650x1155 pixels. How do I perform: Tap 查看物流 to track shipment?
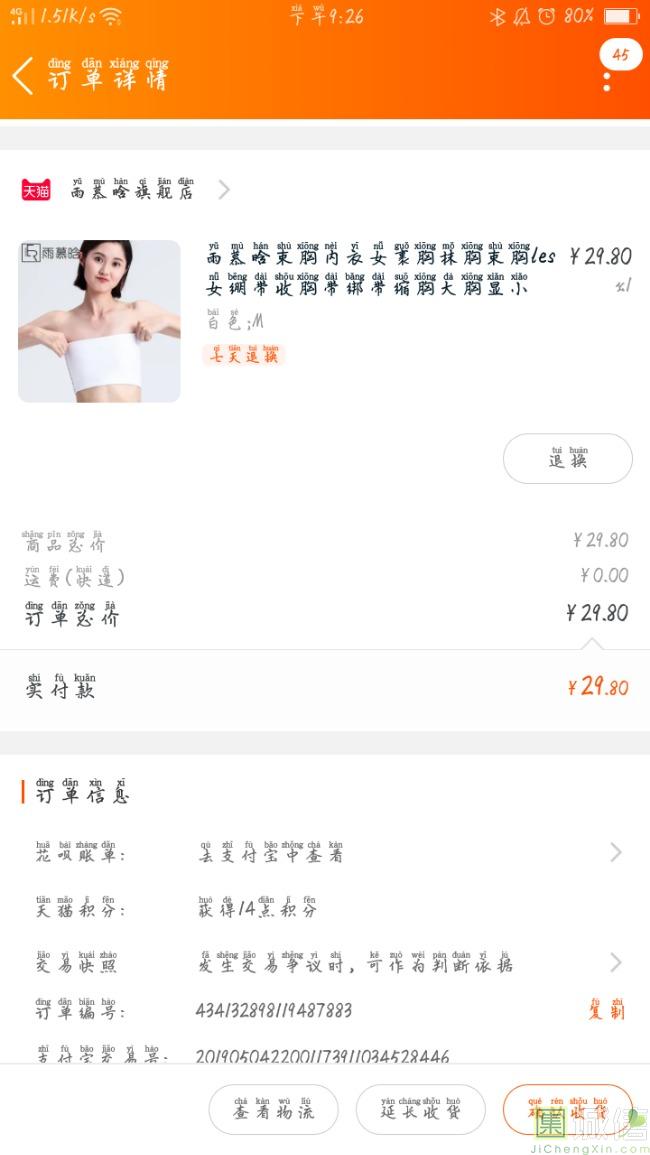(273, 1110)
